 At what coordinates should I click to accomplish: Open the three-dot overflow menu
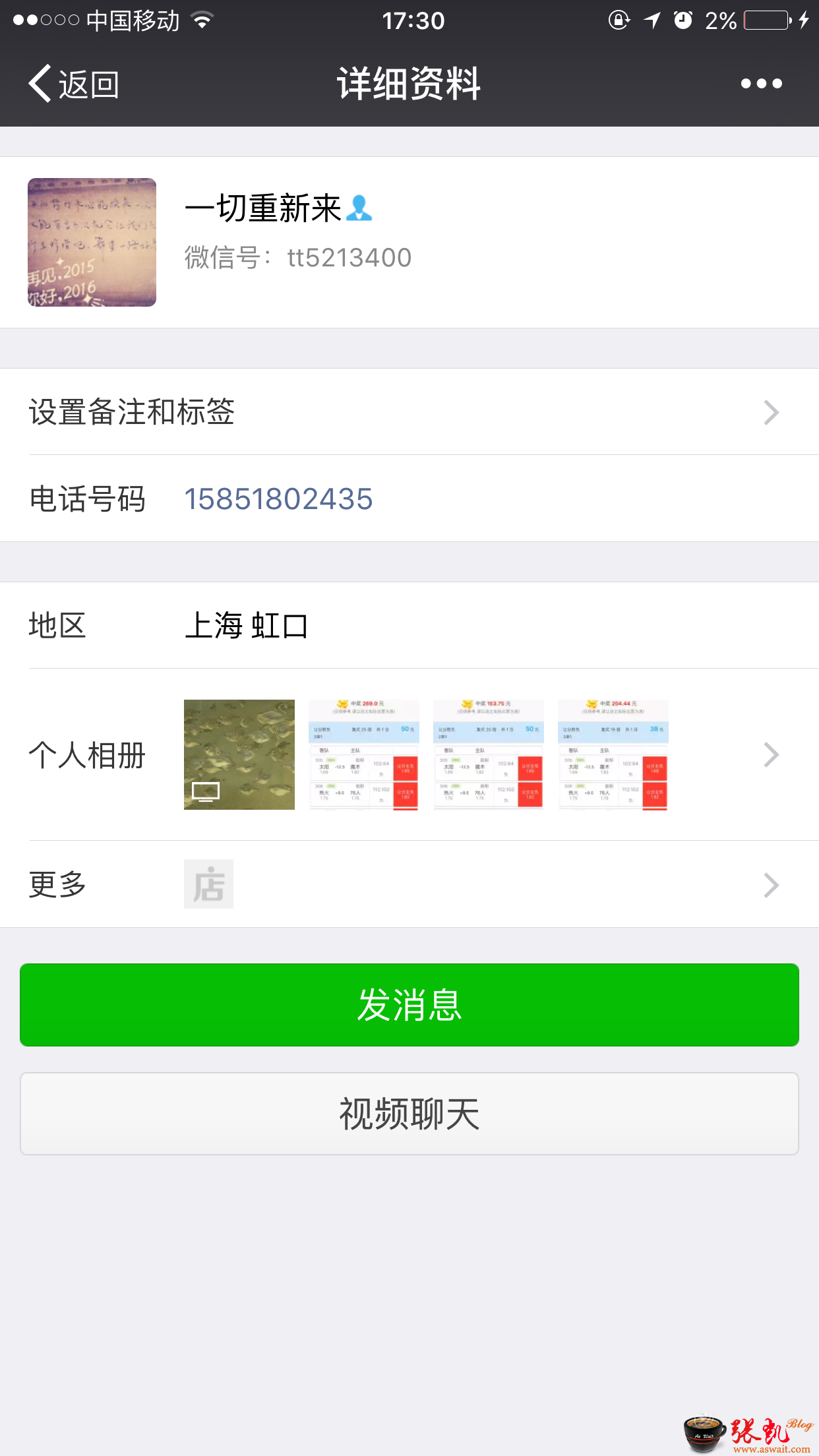[761, 84]
